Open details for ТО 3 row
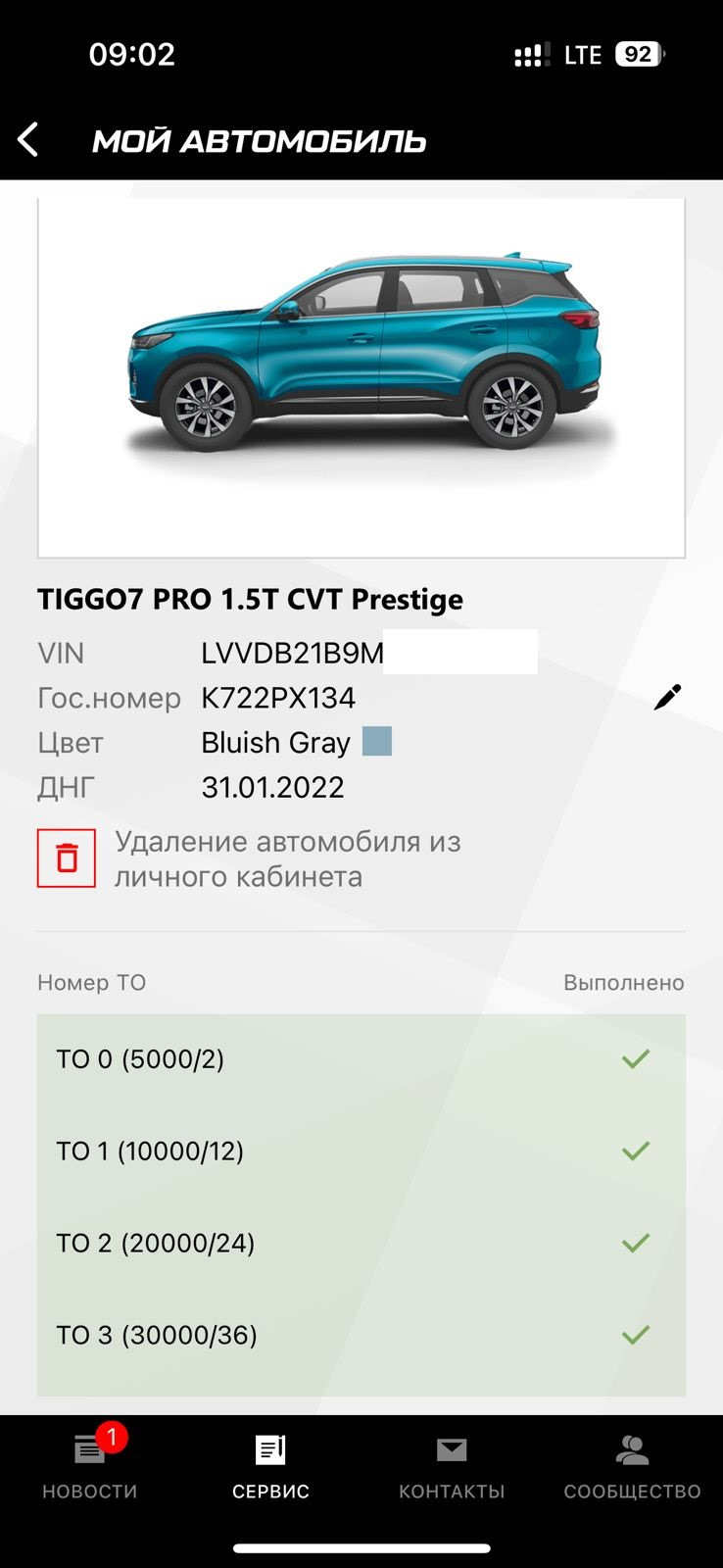 click(x=157, y=1333)
